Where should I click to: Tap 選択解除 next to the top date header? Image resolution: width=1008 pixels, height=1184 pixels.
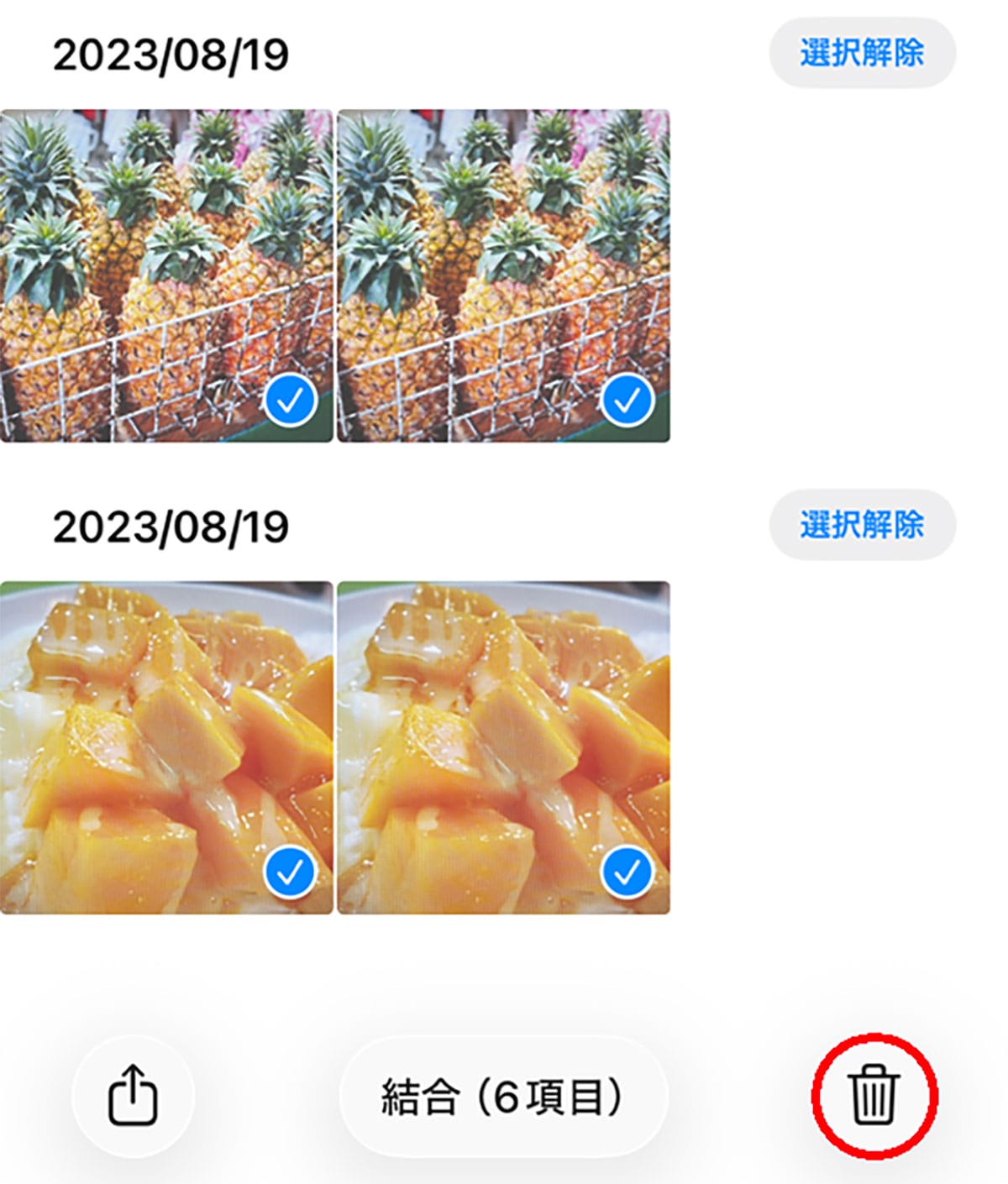[861, 52]
